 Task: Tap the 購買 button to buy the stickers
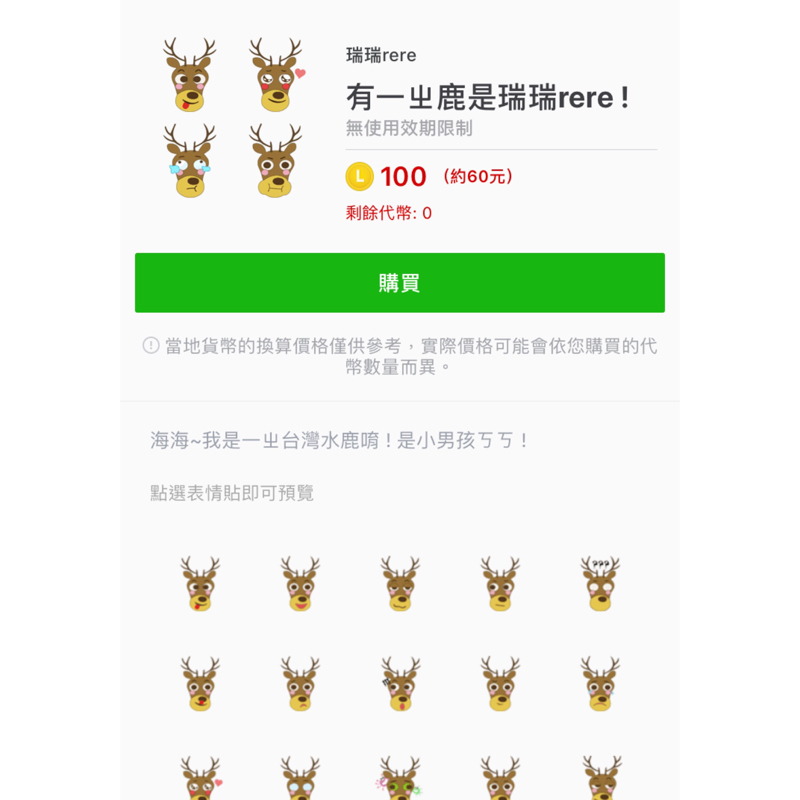tap(399, 283)
